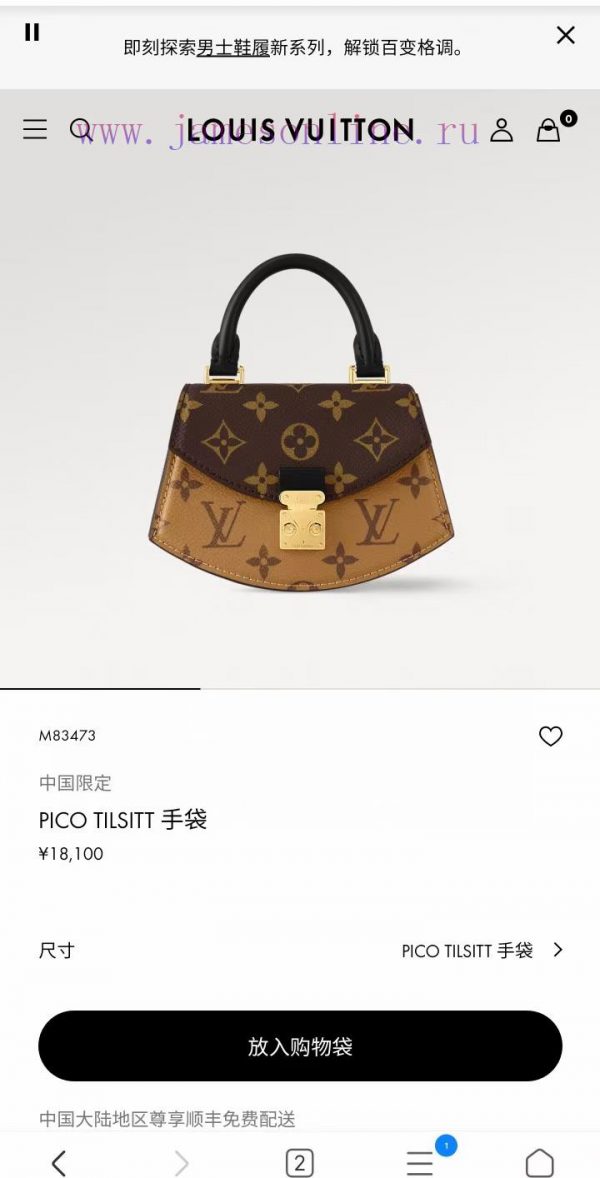This screenshot has height=1178, width=600.
Task: Open the 男士鞋履 link in banner
Action: [x=232, y=47]
